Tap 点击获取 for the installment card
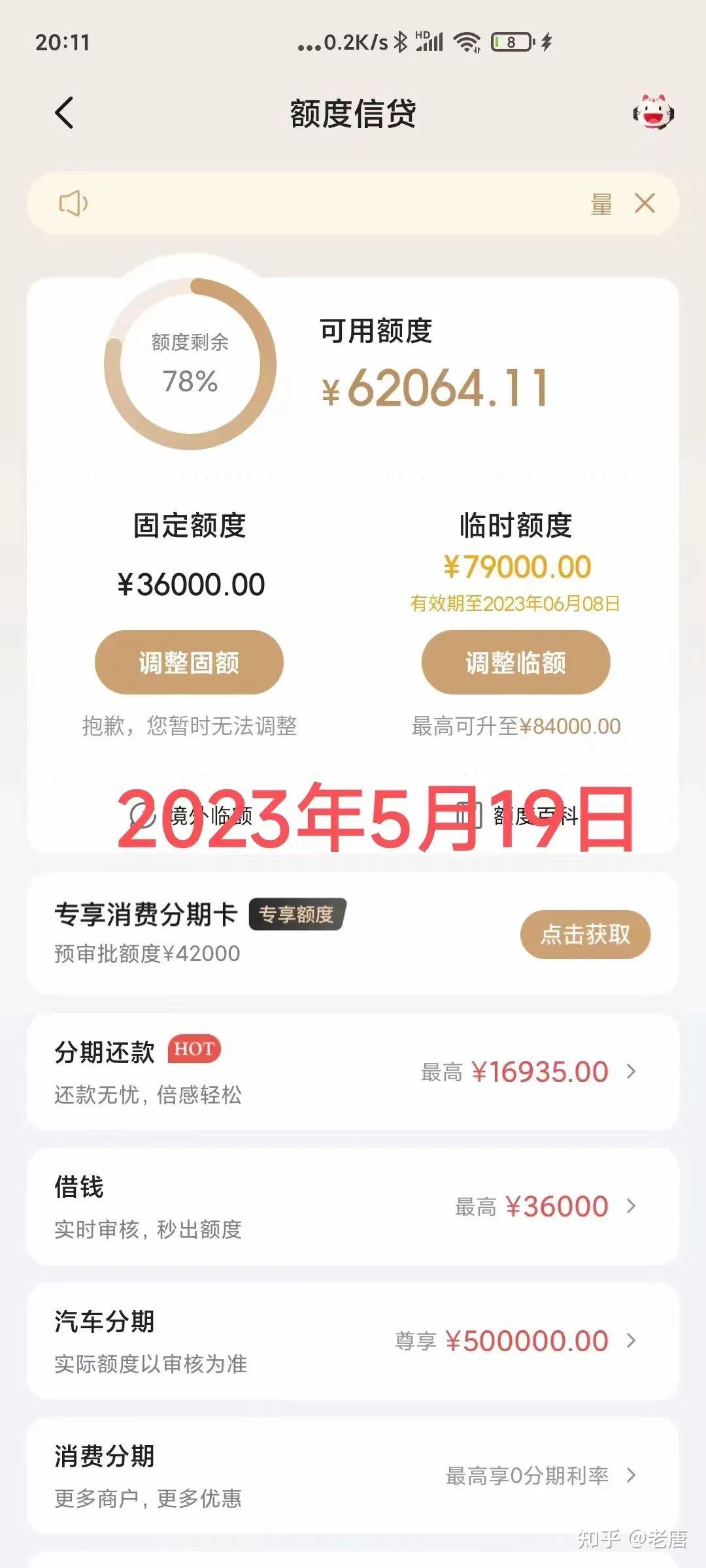Viewport: 706px width, 1568px height. [x=584, y=934]
